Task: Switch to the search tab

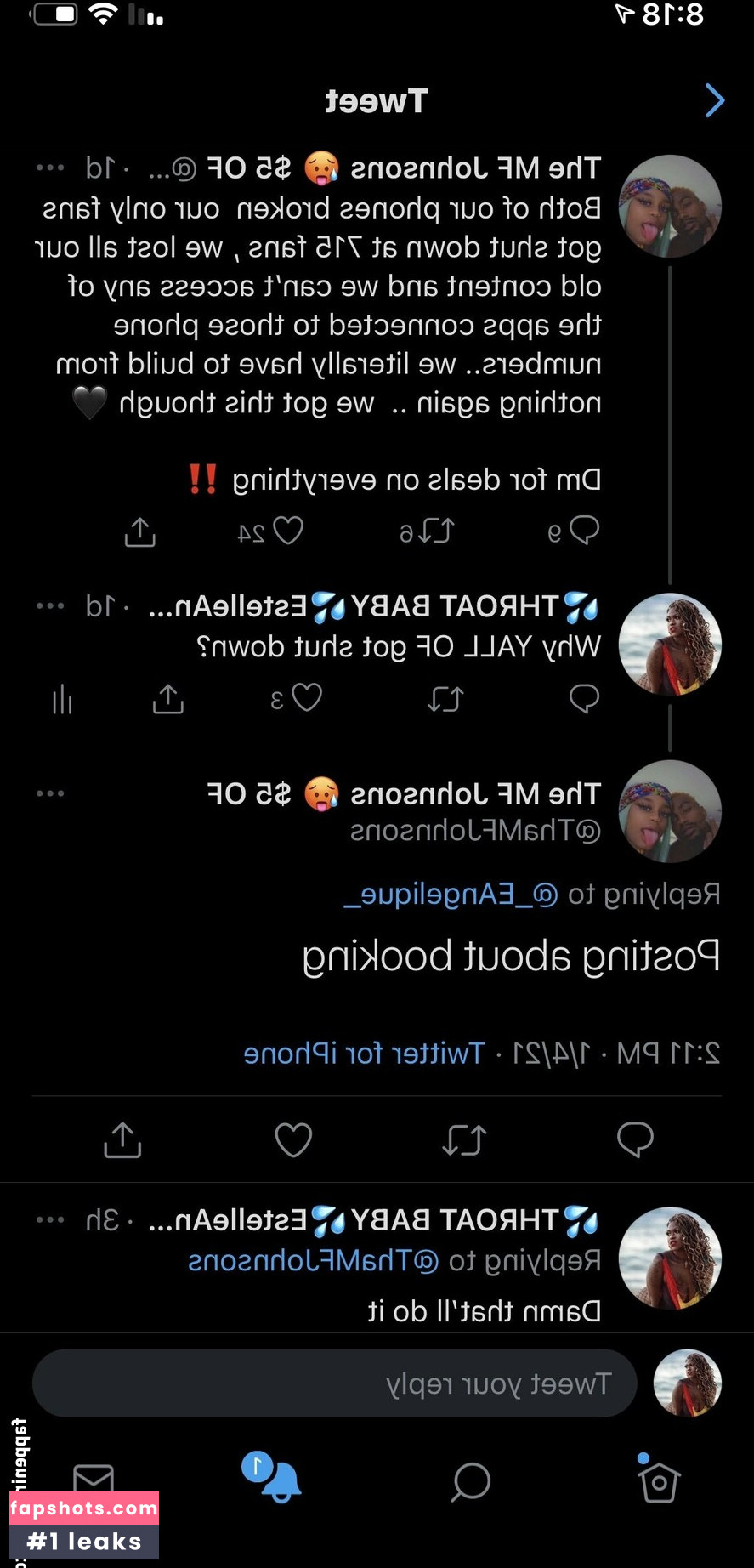Action: [x=471, y=1481]
